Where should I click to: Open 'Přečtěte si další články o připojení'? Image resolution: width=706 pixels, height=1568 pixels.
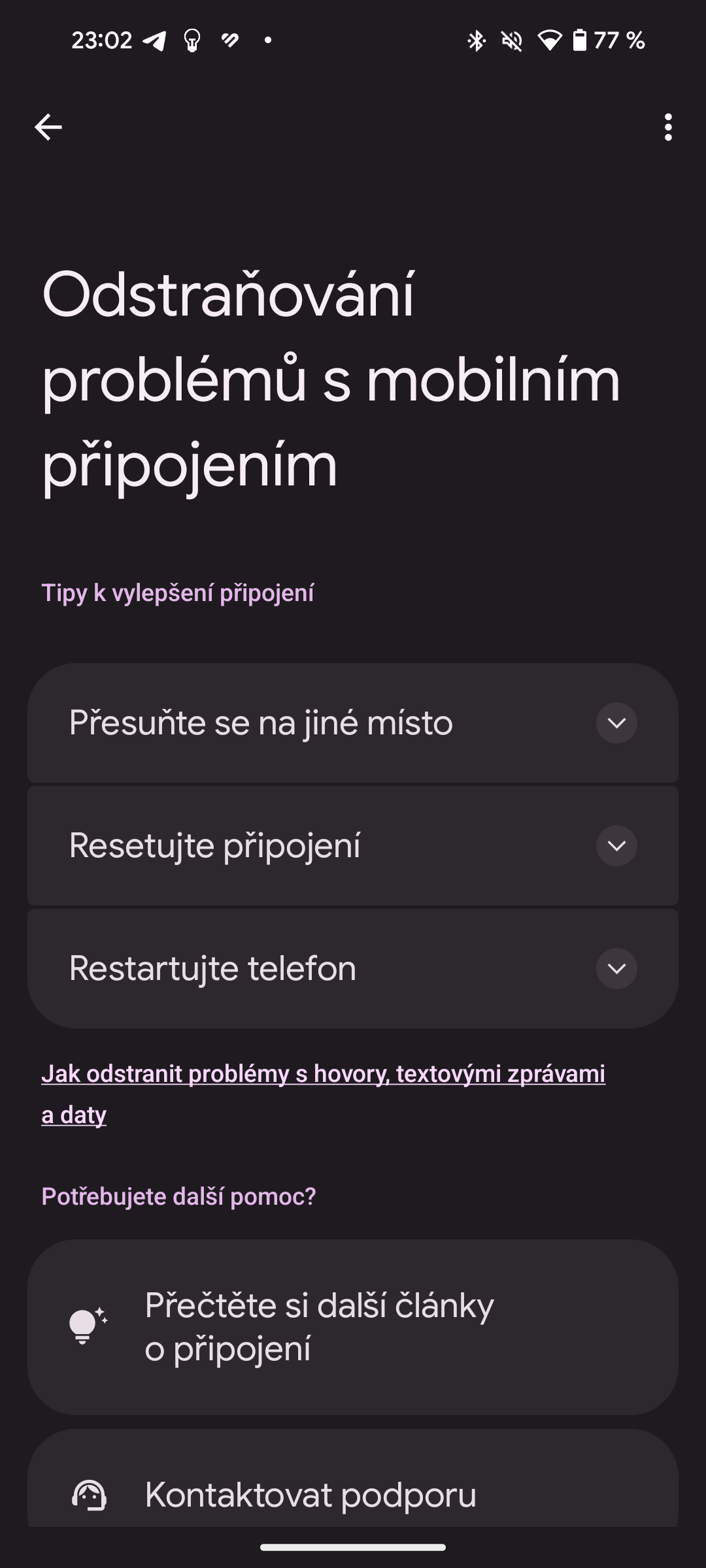coord(353,1326)
